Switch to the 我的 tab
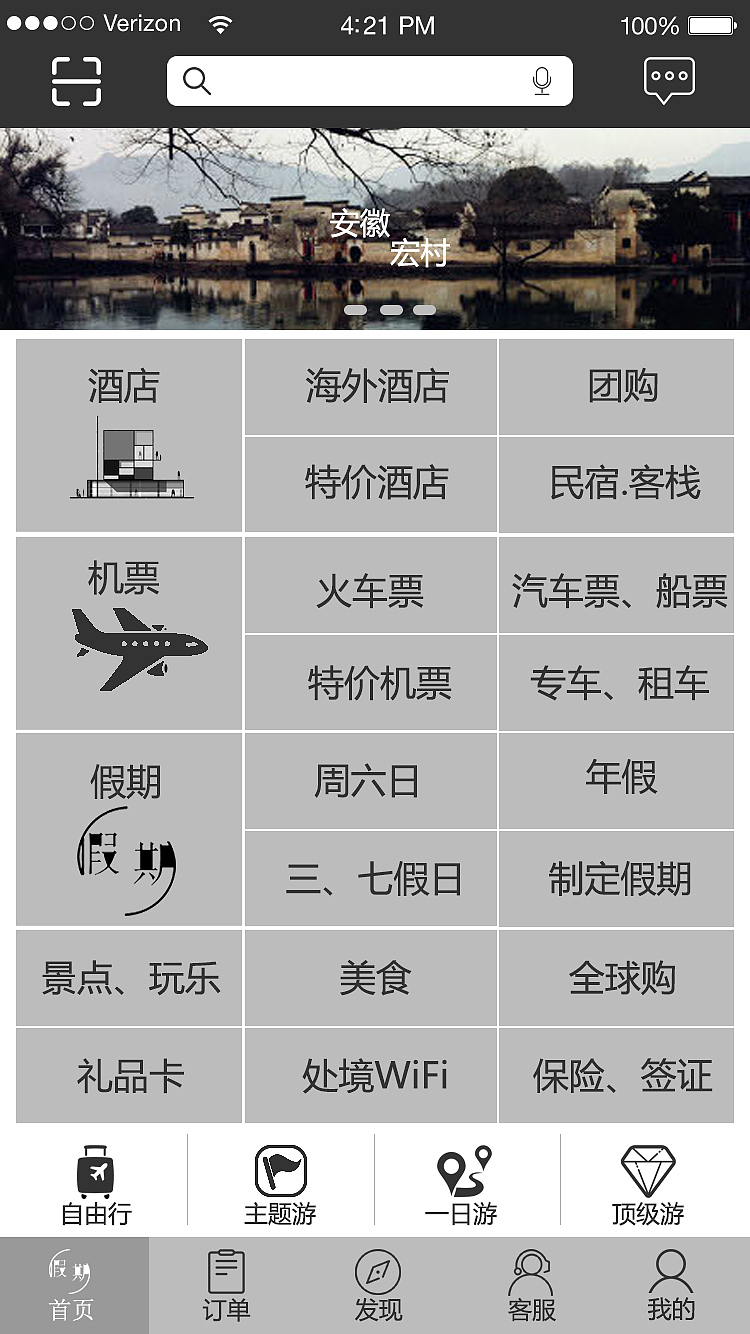 click(674, 1285)
